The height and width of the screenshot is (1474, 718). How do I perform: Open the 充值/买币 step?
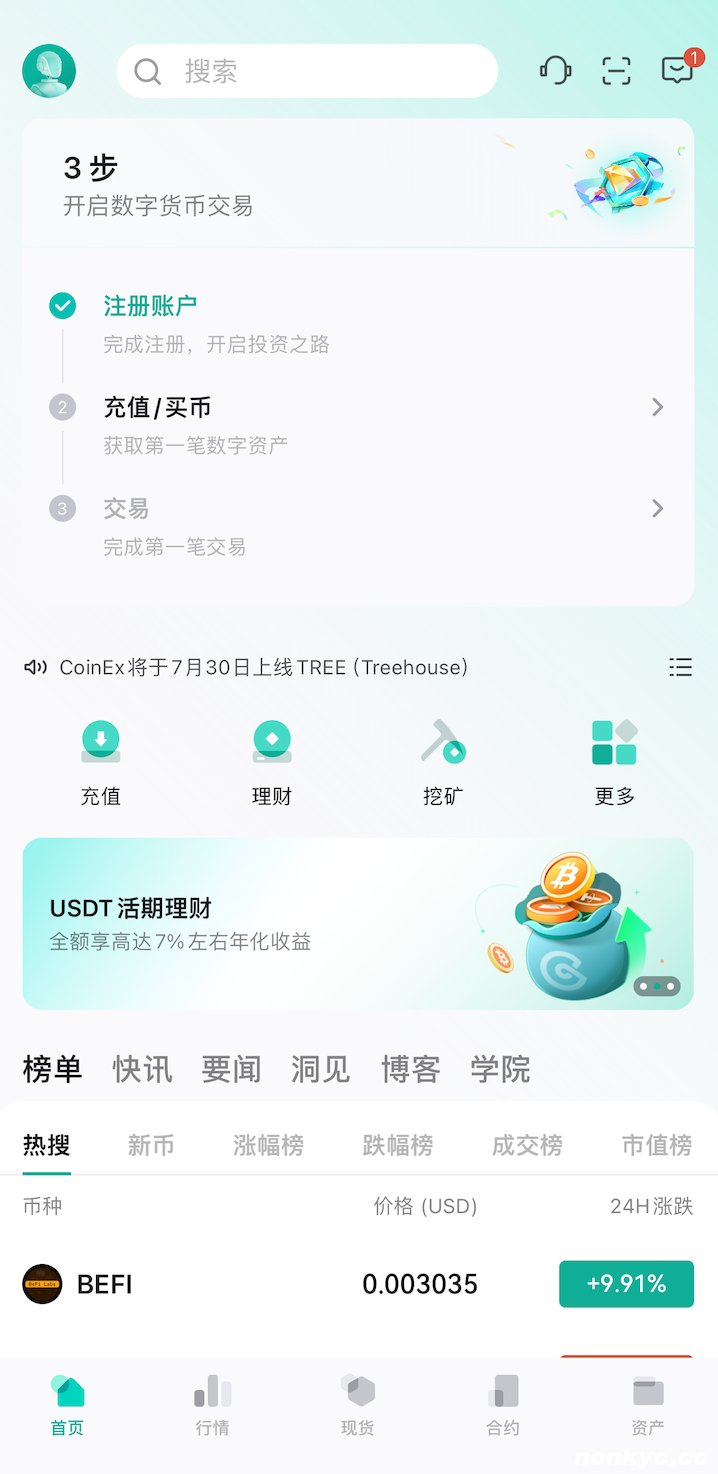click(357, 424)
